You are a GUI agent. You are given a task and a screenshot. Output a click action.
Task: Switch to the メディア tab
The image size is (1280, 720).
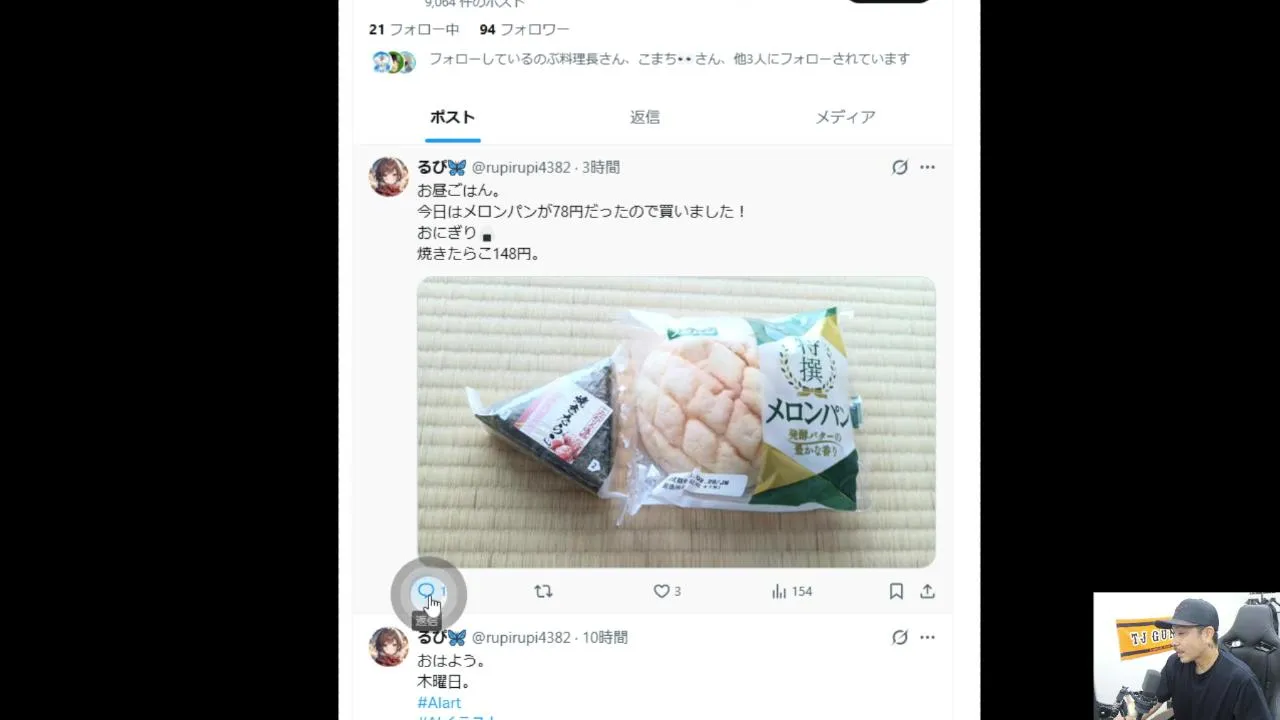point(845,117)
